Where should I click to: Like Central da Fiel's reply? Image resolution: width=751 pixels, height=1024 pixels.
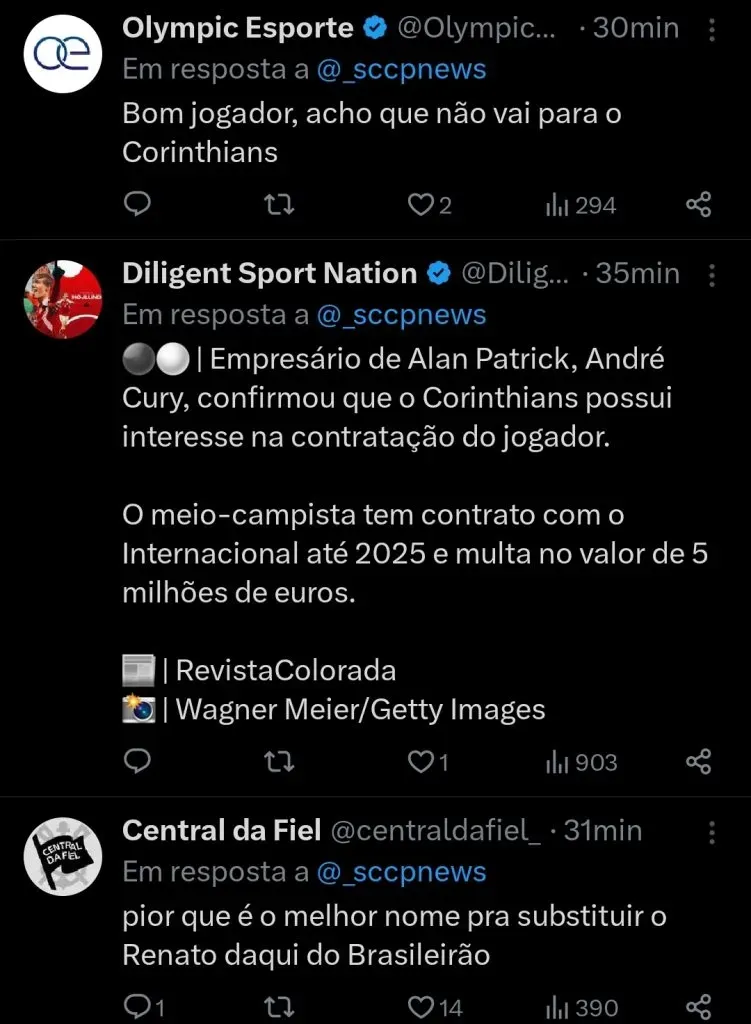(x=422, y=1007)
